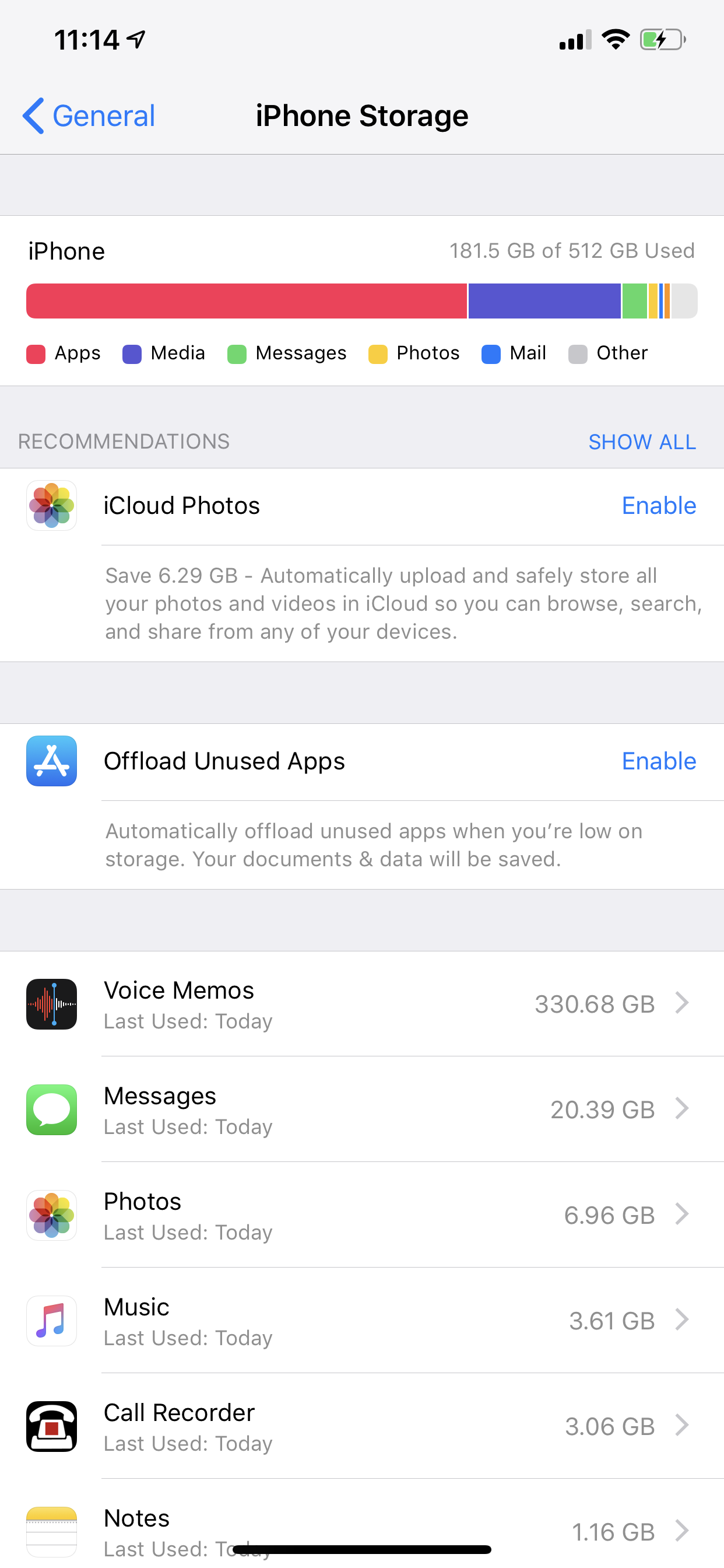Go back to General settings
The width and height of the screenshot is (724, 1568).
click(x=87, y=116)
